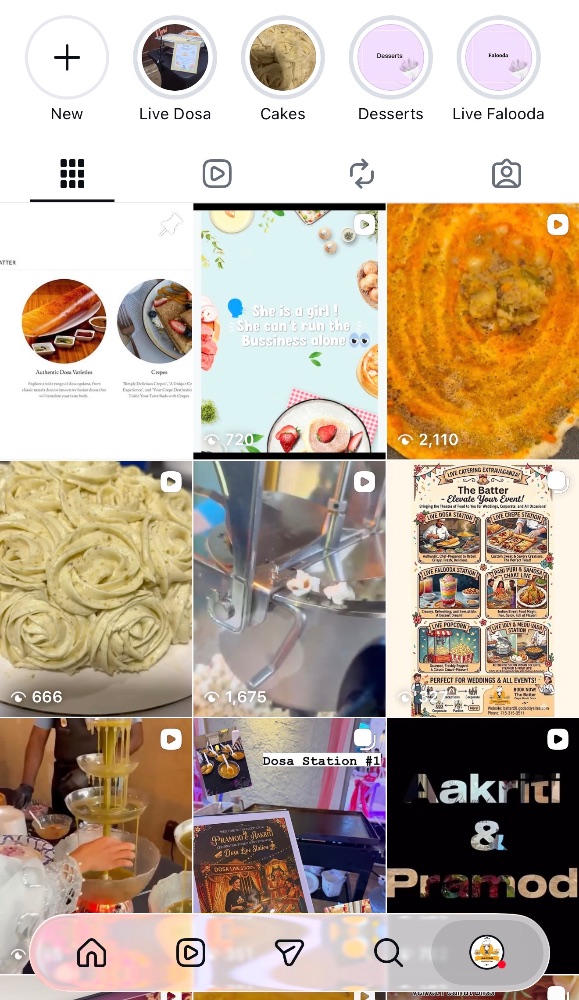Open direct messages
Viewport: 579px width, 1000px height.
point(289,953)
